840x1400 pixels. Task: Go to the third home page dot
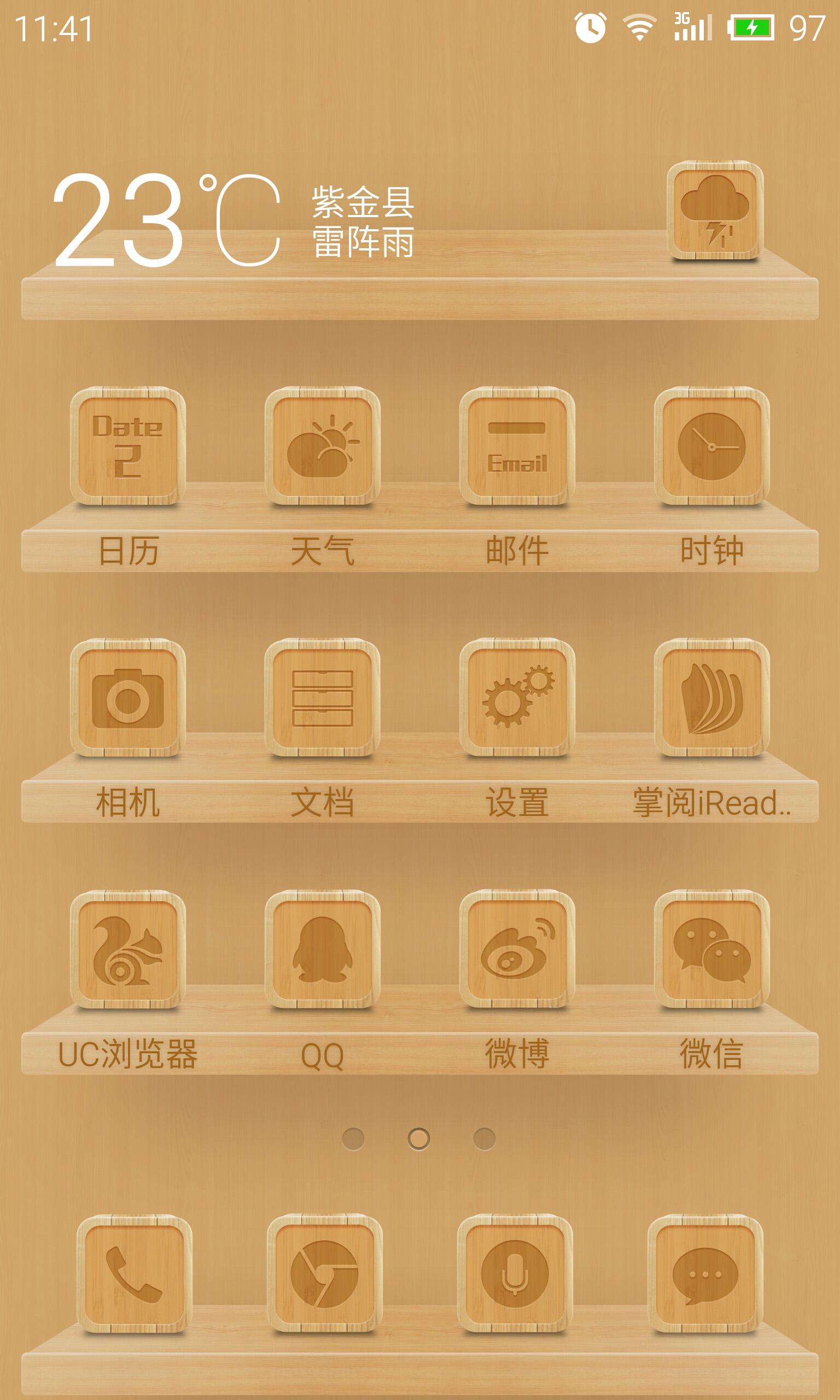pos(484,1139)
